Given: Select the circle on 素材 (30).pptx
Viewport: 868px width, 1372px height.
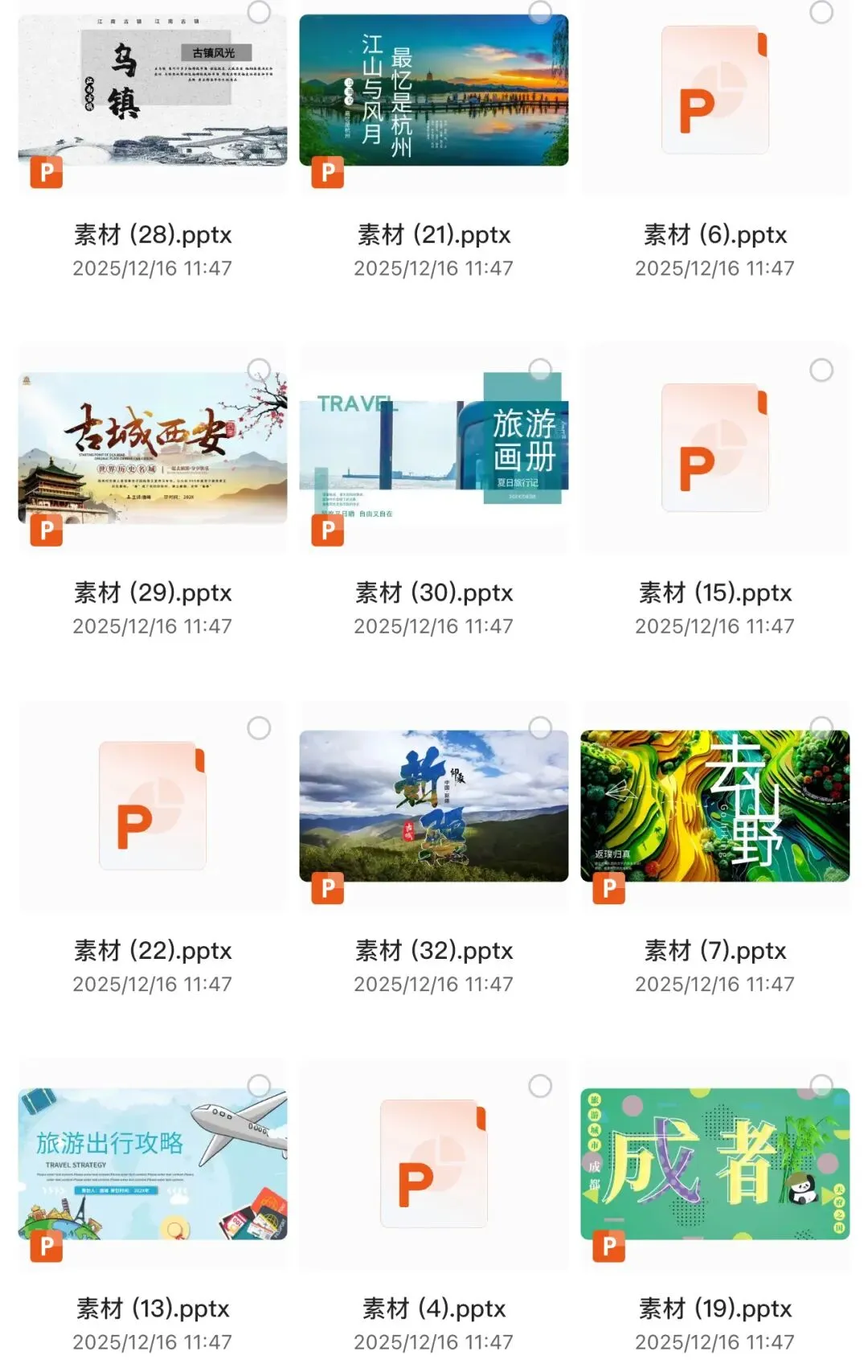Looking at the screenshot, I should tap(540, 370).
